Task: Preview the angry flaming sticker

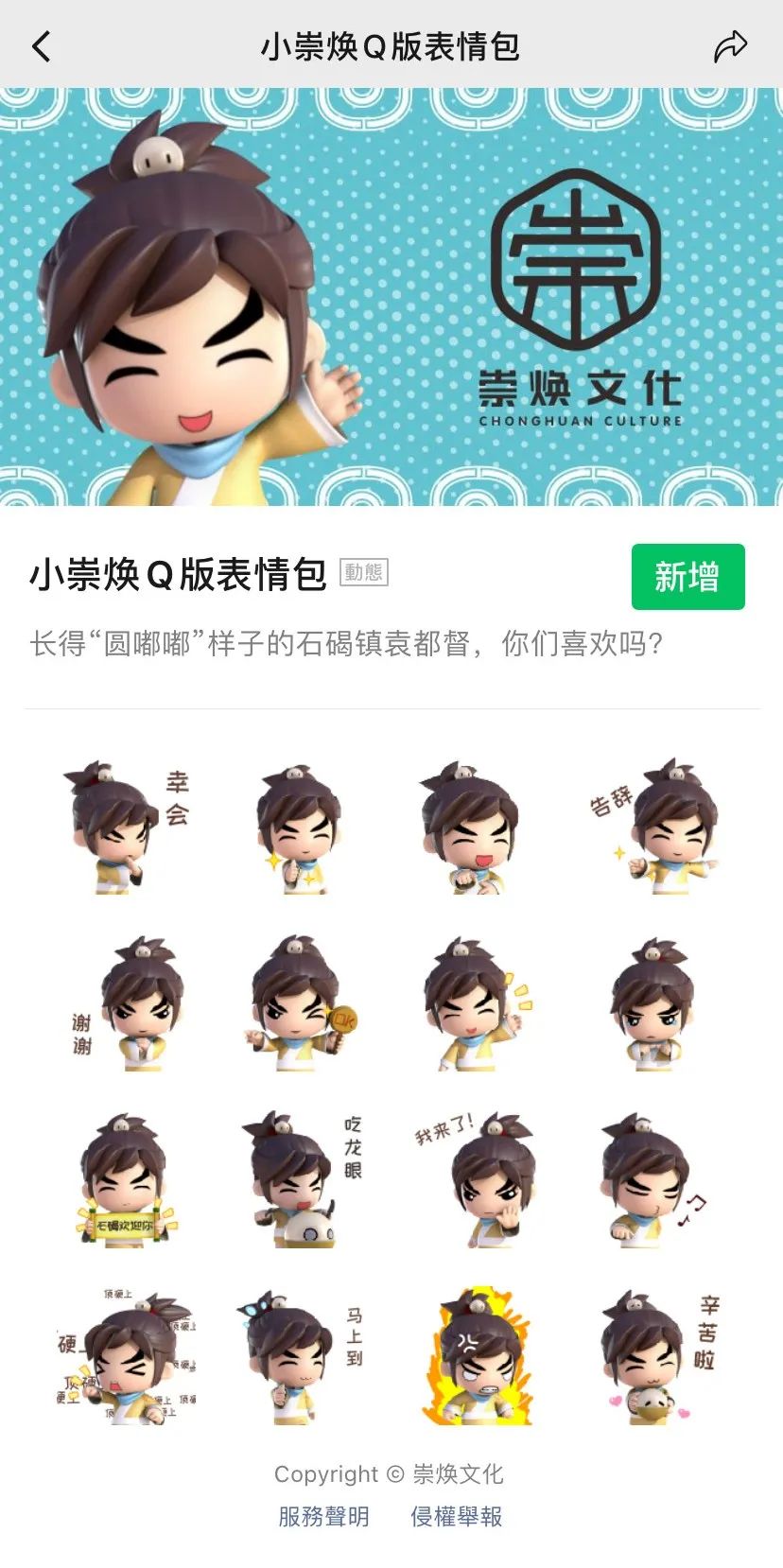Action: [478, 1357]
